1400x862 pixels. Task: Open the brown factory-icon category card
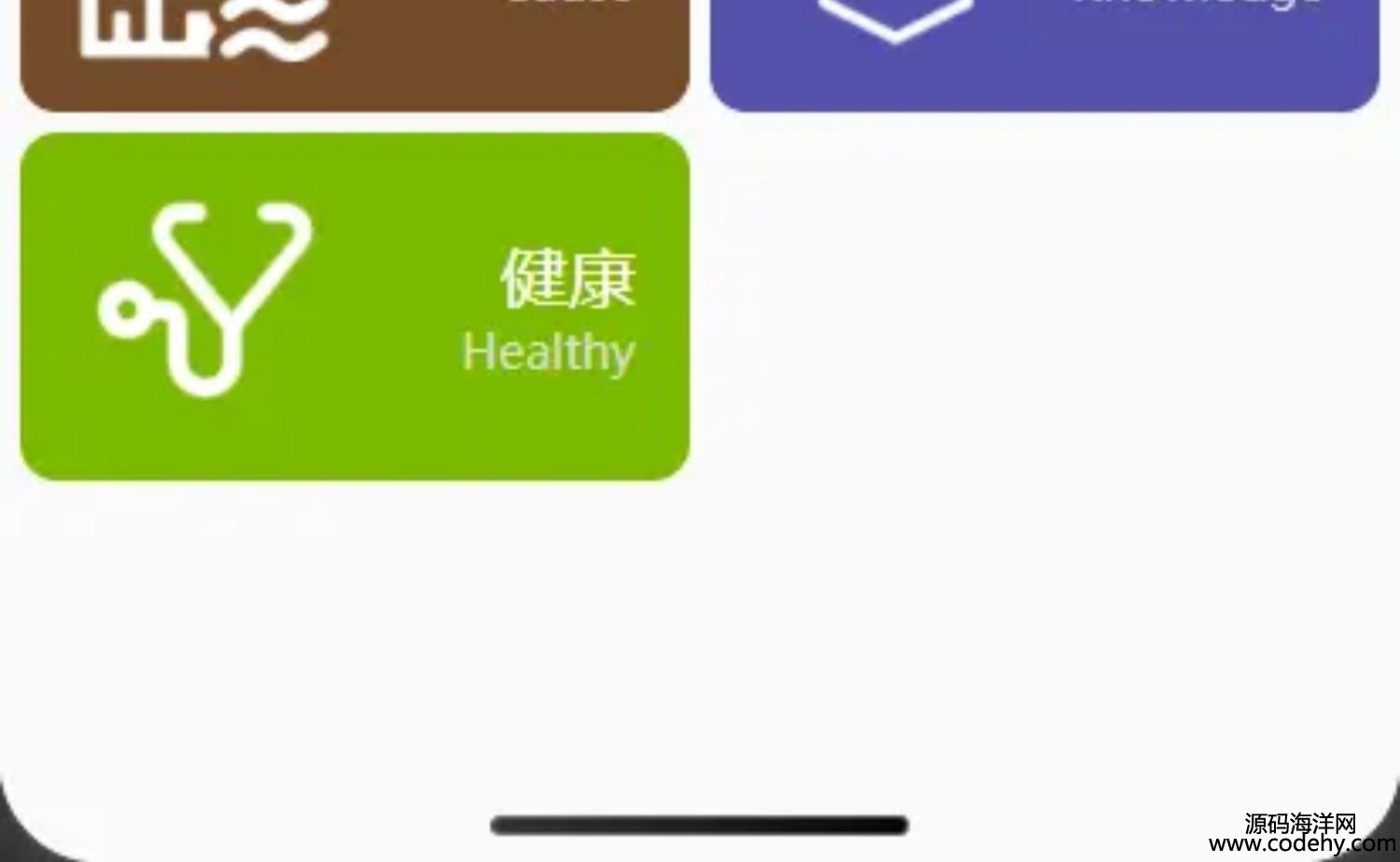coord(355,51)
